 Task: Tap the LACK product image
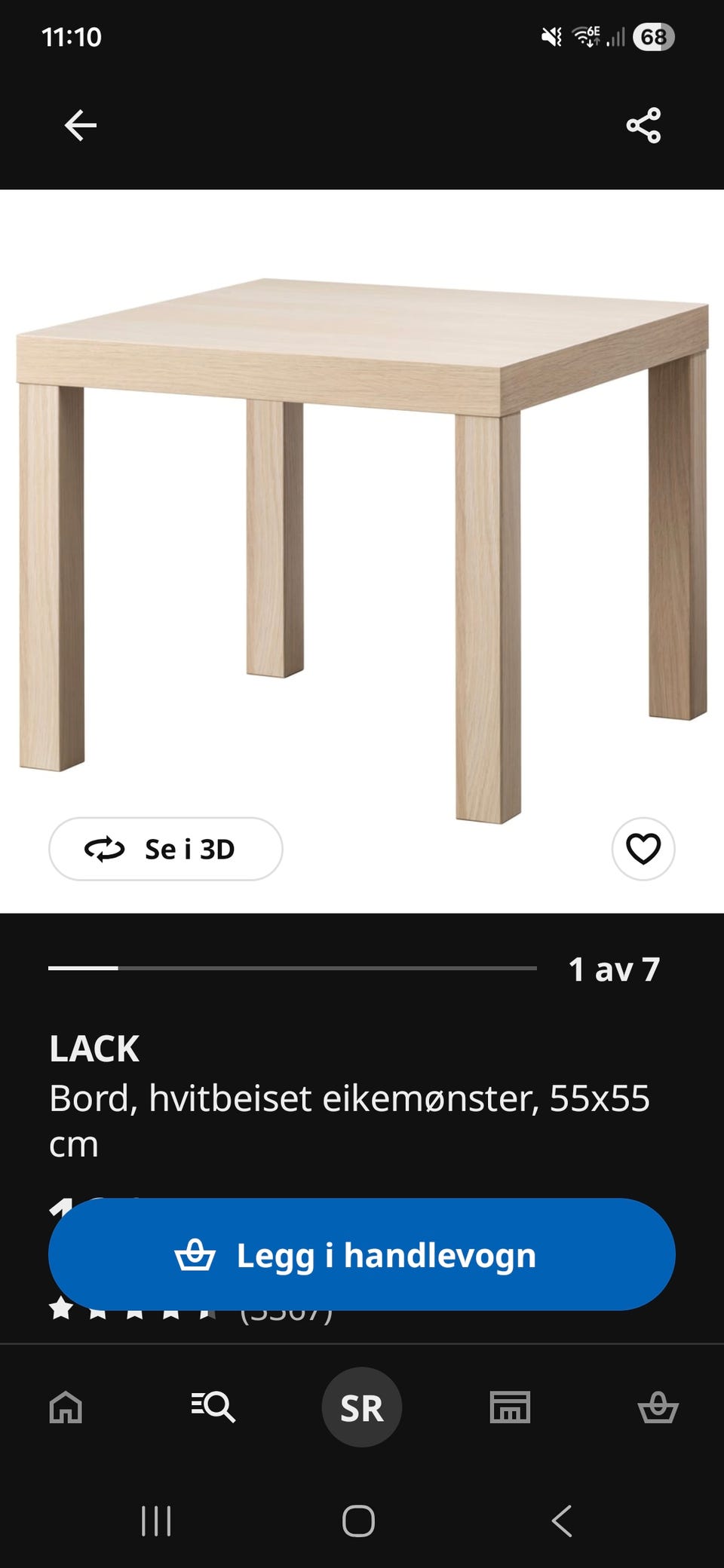[362, 528]
